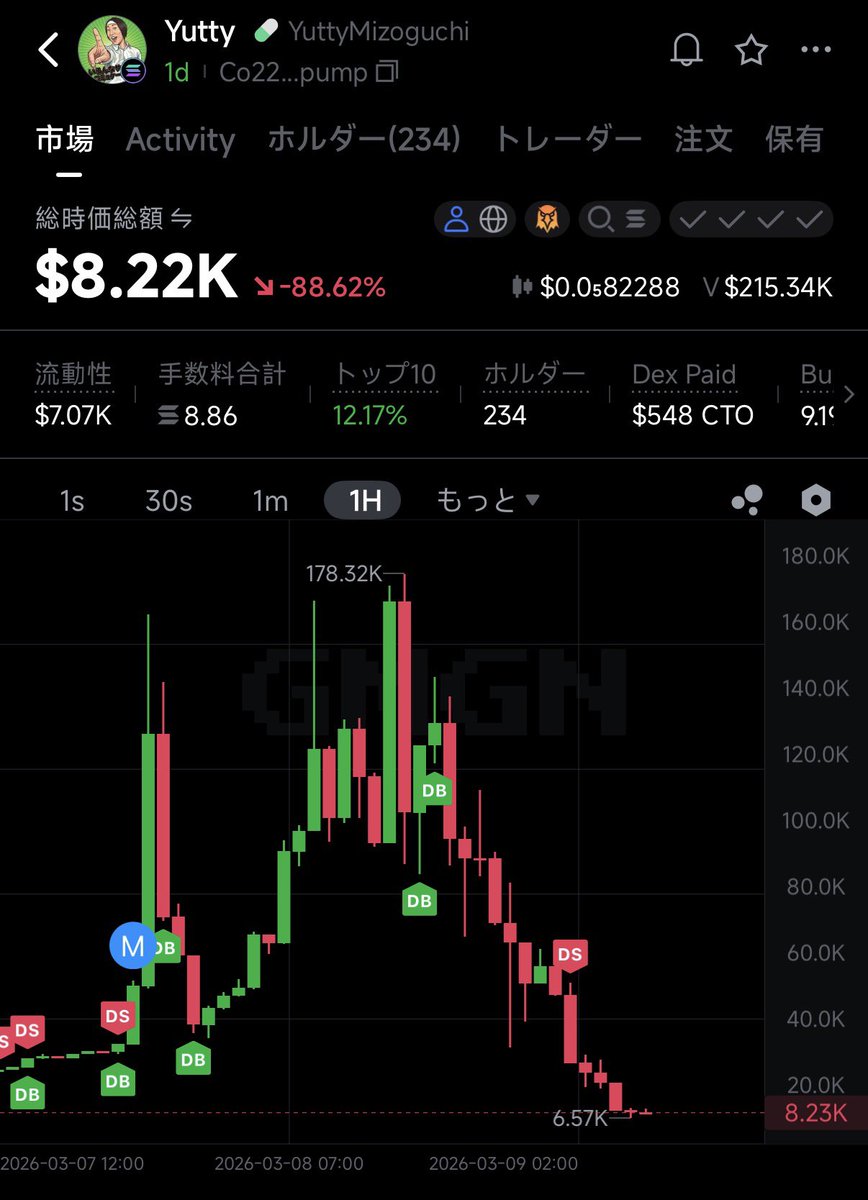Favorite the Yutty token with star

751,49
